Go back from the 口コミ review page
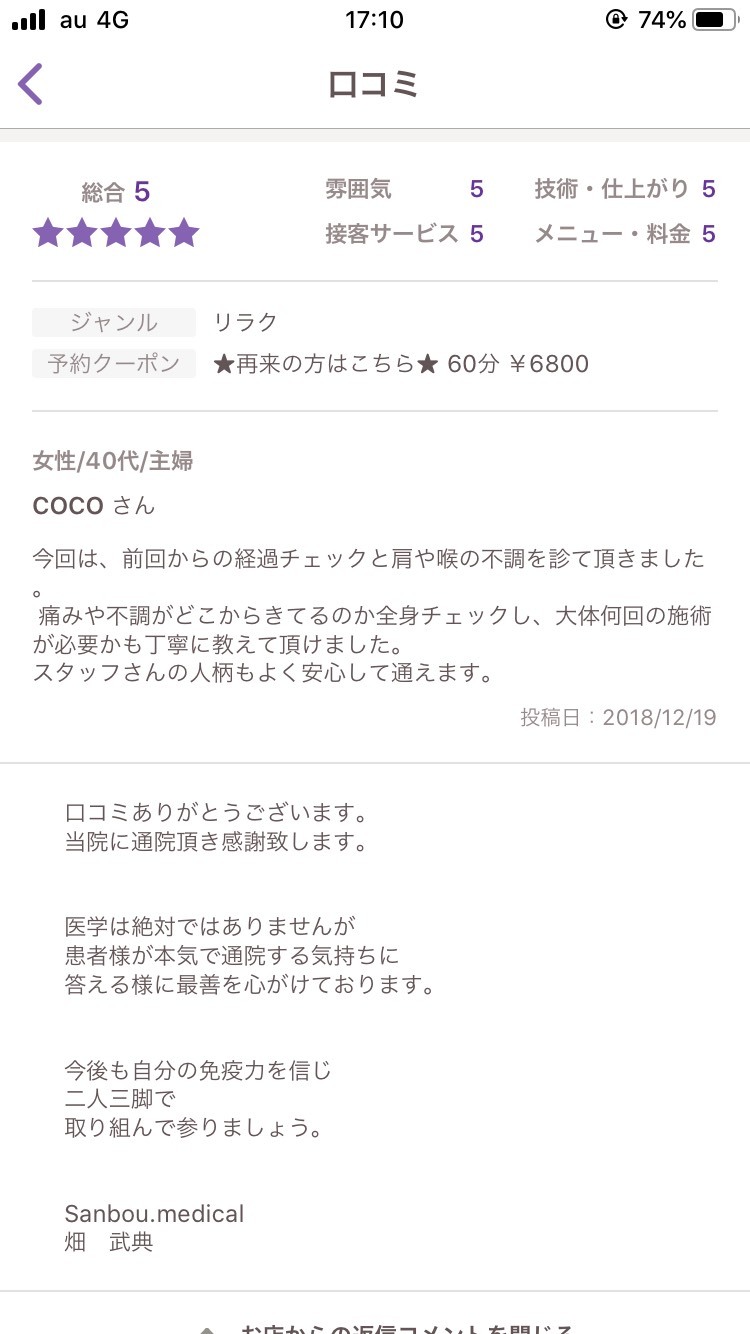This screenshot has width=750, height=1334. click(x=31, y=84)
